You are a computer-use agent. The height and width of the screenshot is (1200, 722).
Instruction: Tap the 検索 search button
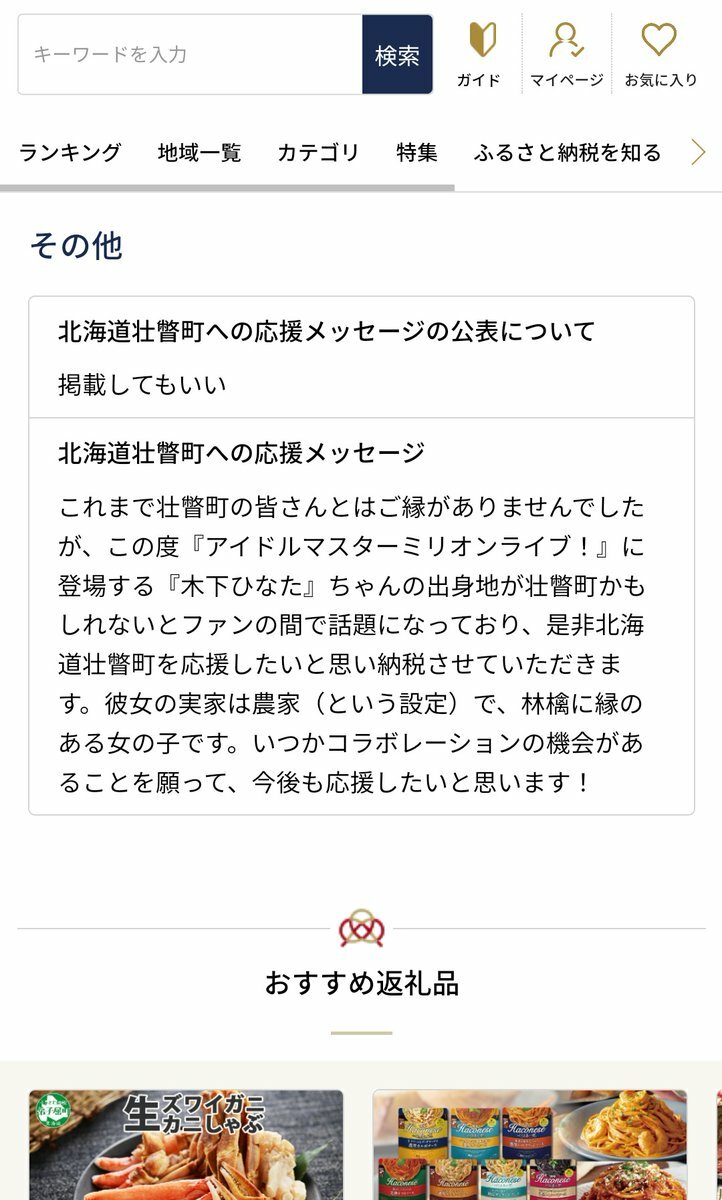coord(397,55)
